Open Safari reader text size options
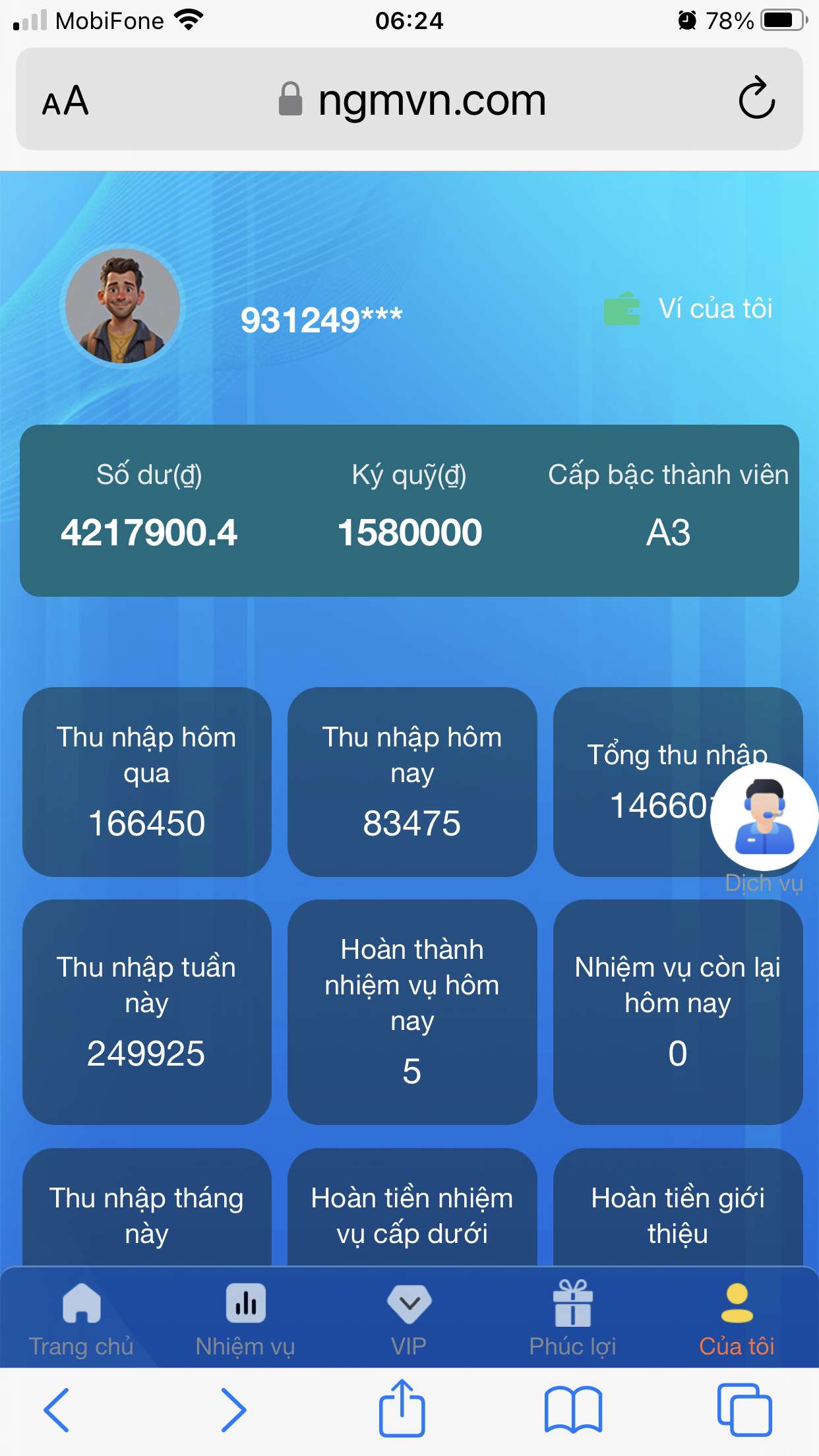The width and height of the screenshot is (819, 1456). [65, 100]
